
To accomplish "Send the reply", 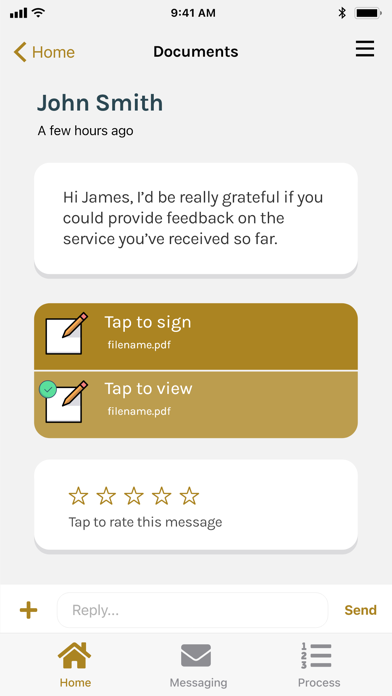I will pos(360,610).
